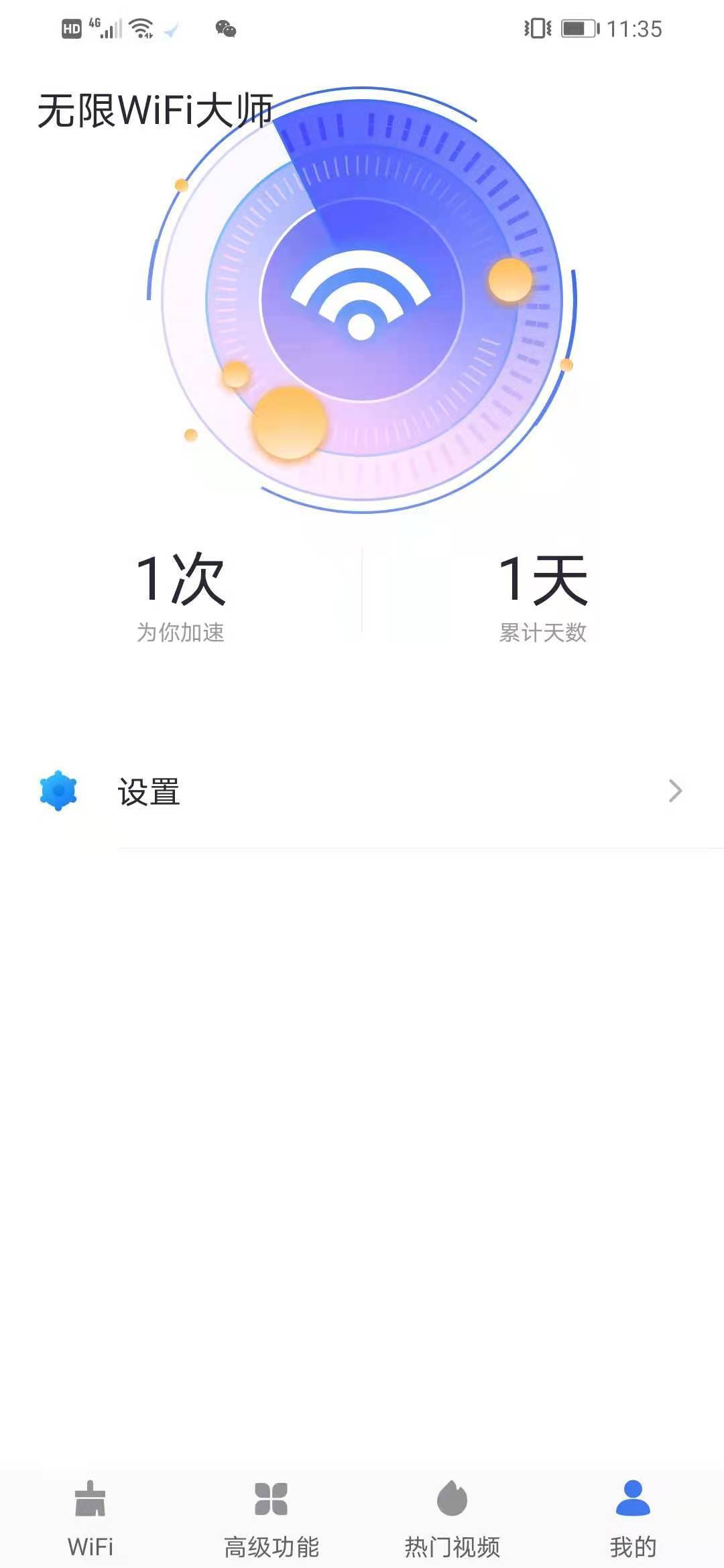Open the 设置 settings row
Screen dimensions: 724x1568
[362, 791]
